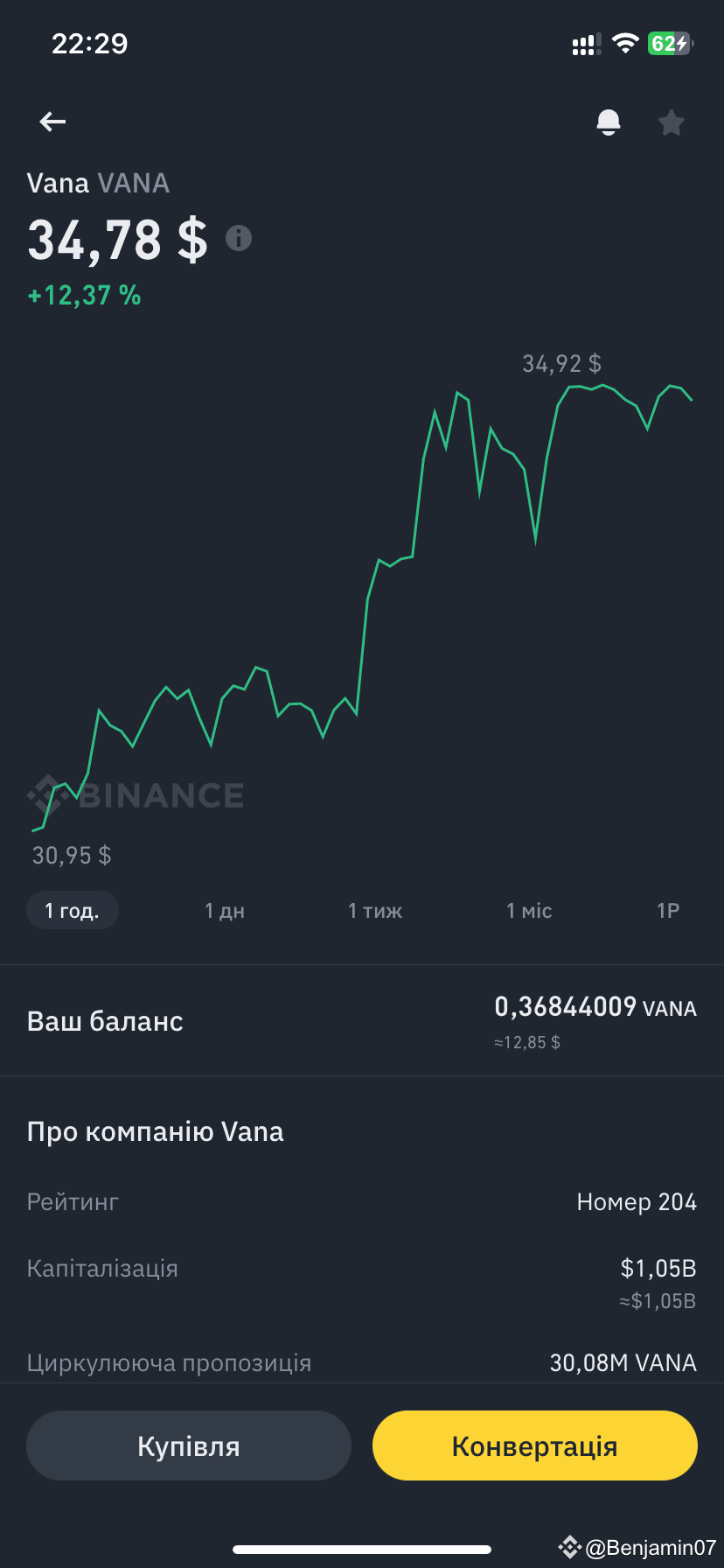724x1568 pixels.
Task: Select the 1 міс chart view
Action: coord(528,910)
